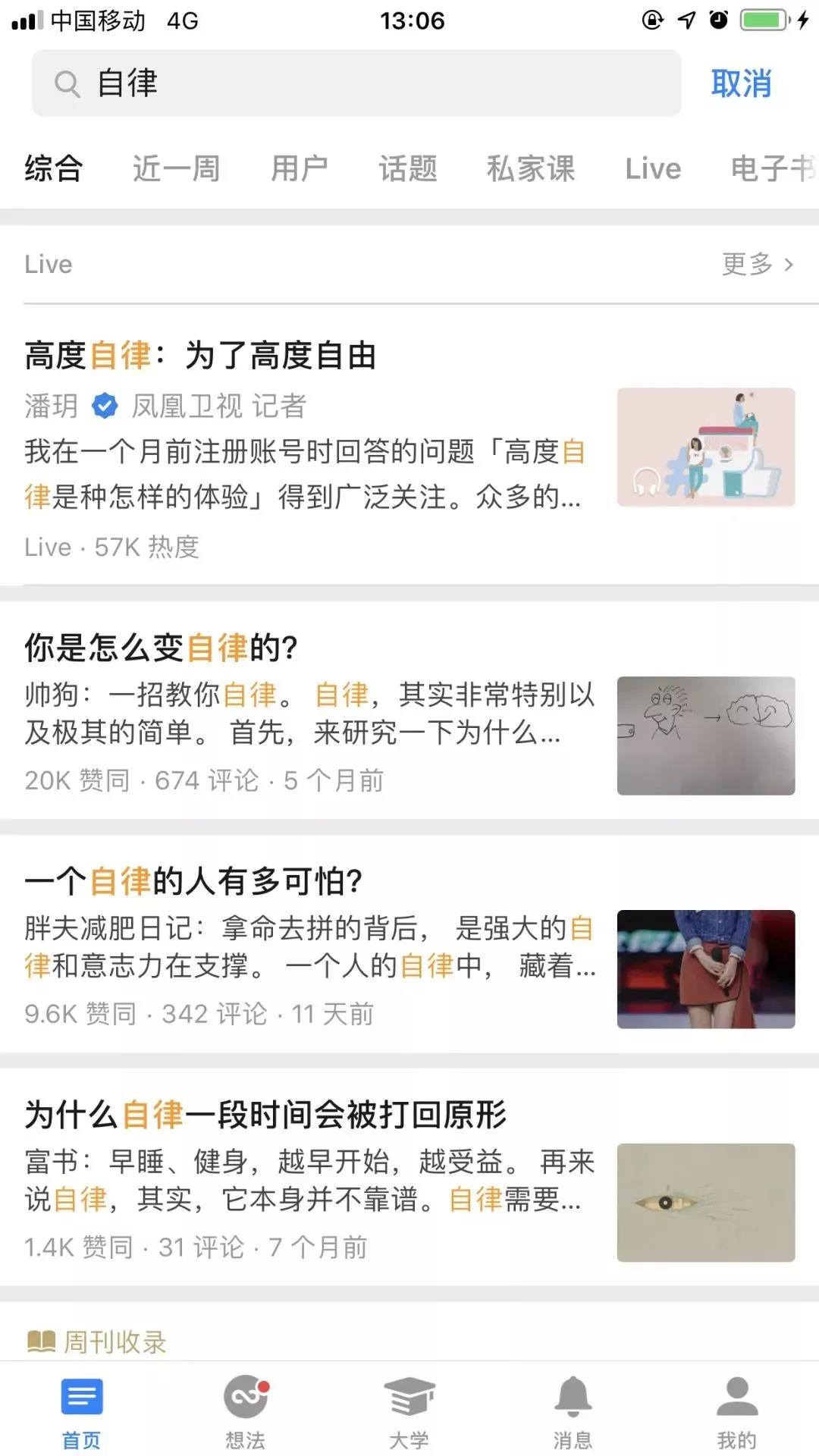Open the 我的 profile tab
The height and width of the screenshot is (1456, 819).
point(736,1412)
